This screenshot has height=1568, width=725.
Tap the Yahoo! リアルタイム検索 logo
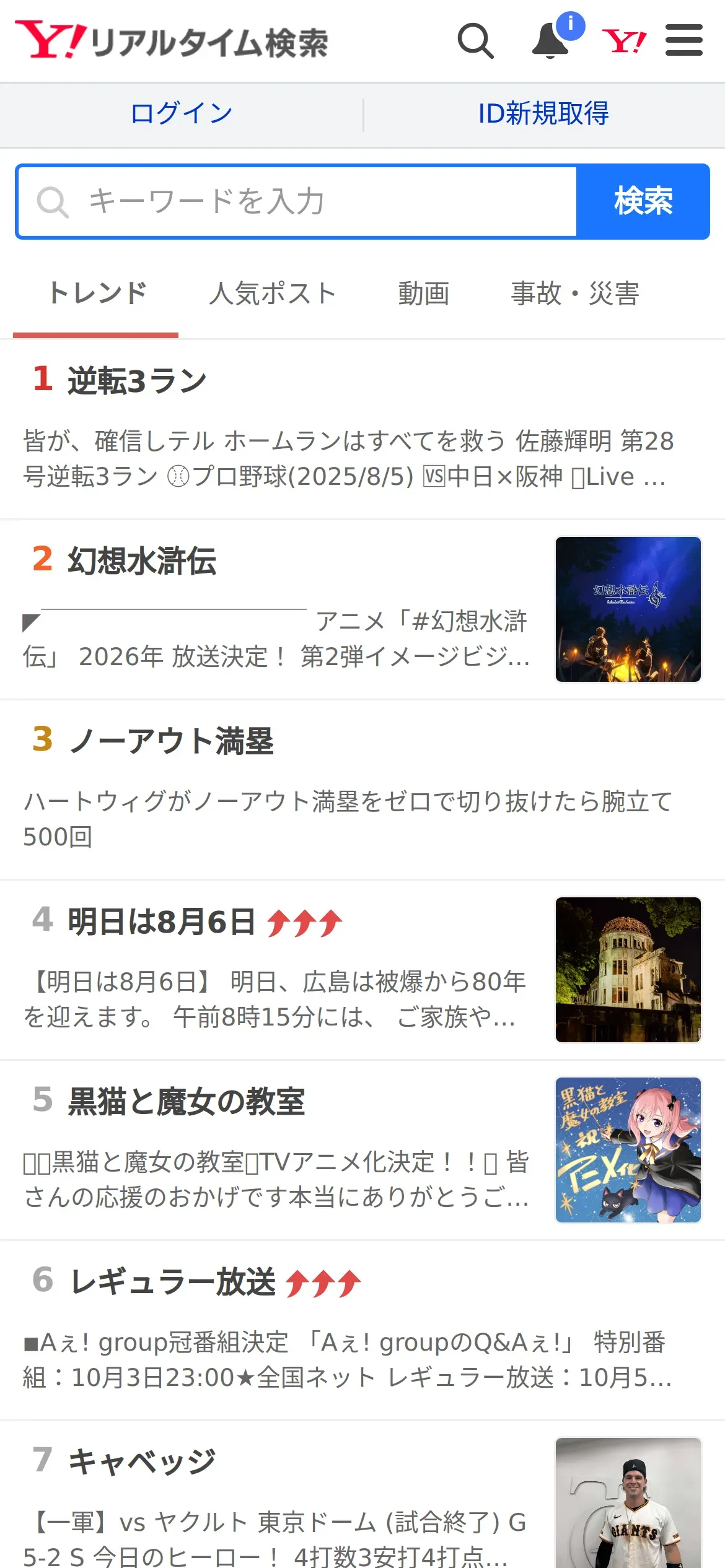(x=172, y=41)
